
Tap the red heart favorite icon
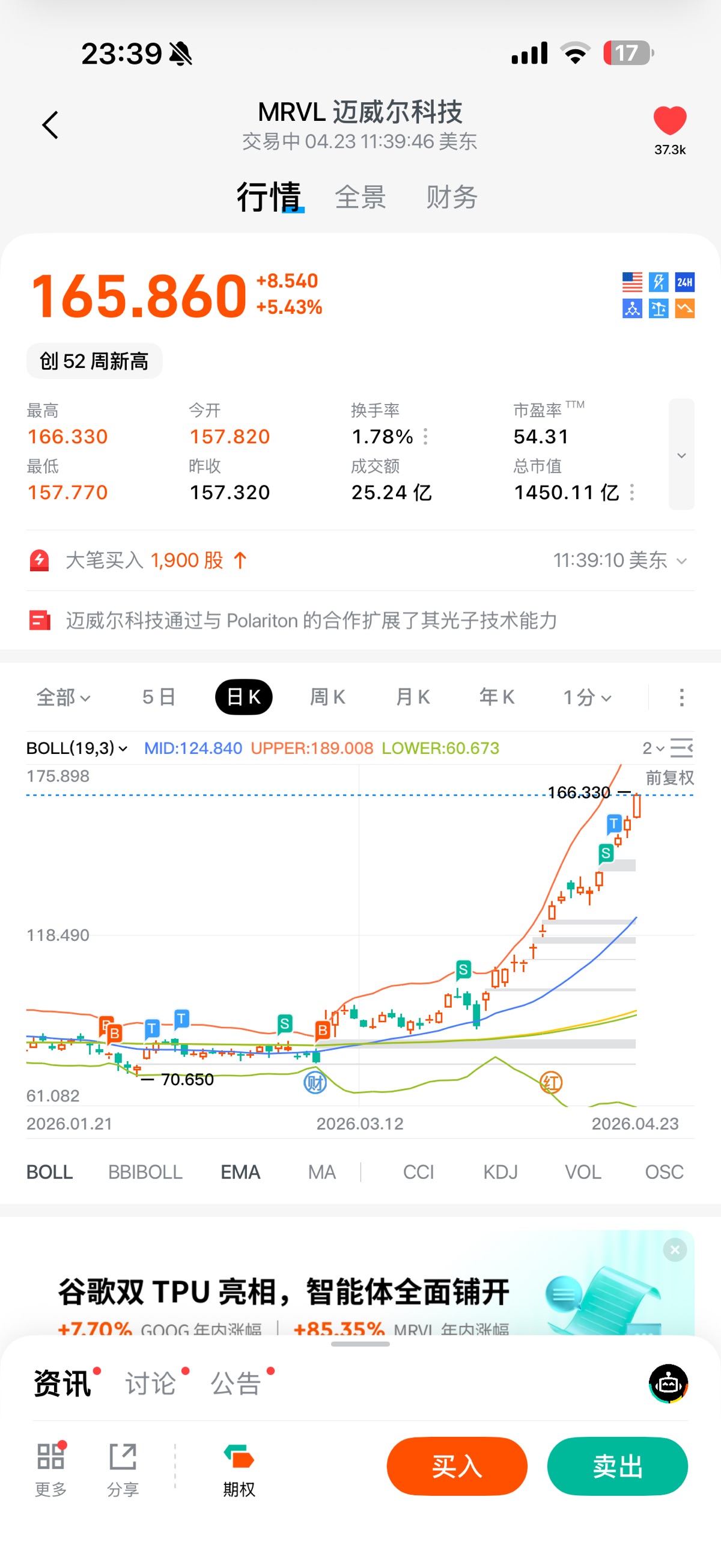click(669, 120)
